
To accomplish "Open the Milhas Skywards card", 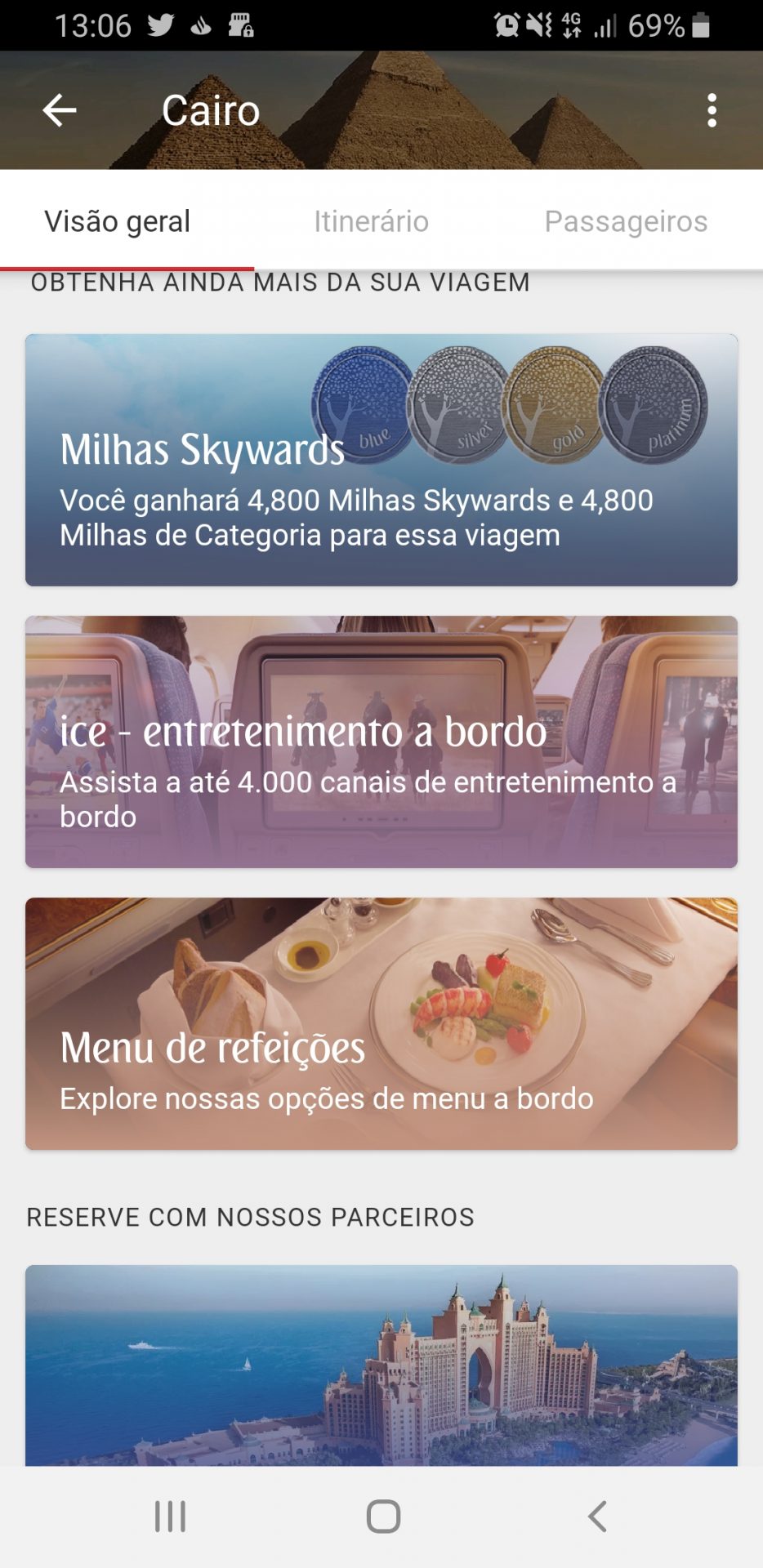I will point(381,460).
